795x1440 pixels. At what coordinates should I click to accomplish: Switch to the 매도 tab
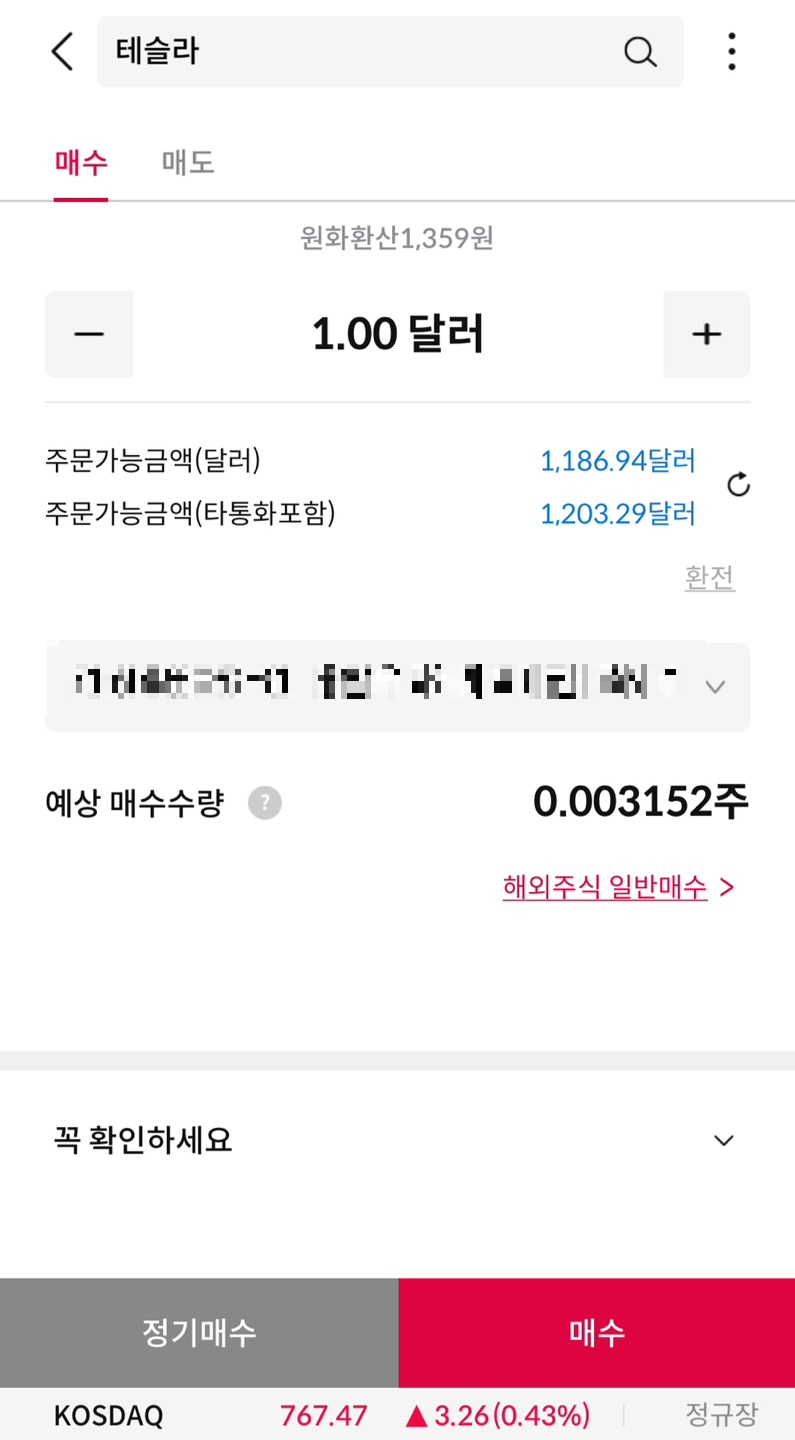[x=186, y=162]
